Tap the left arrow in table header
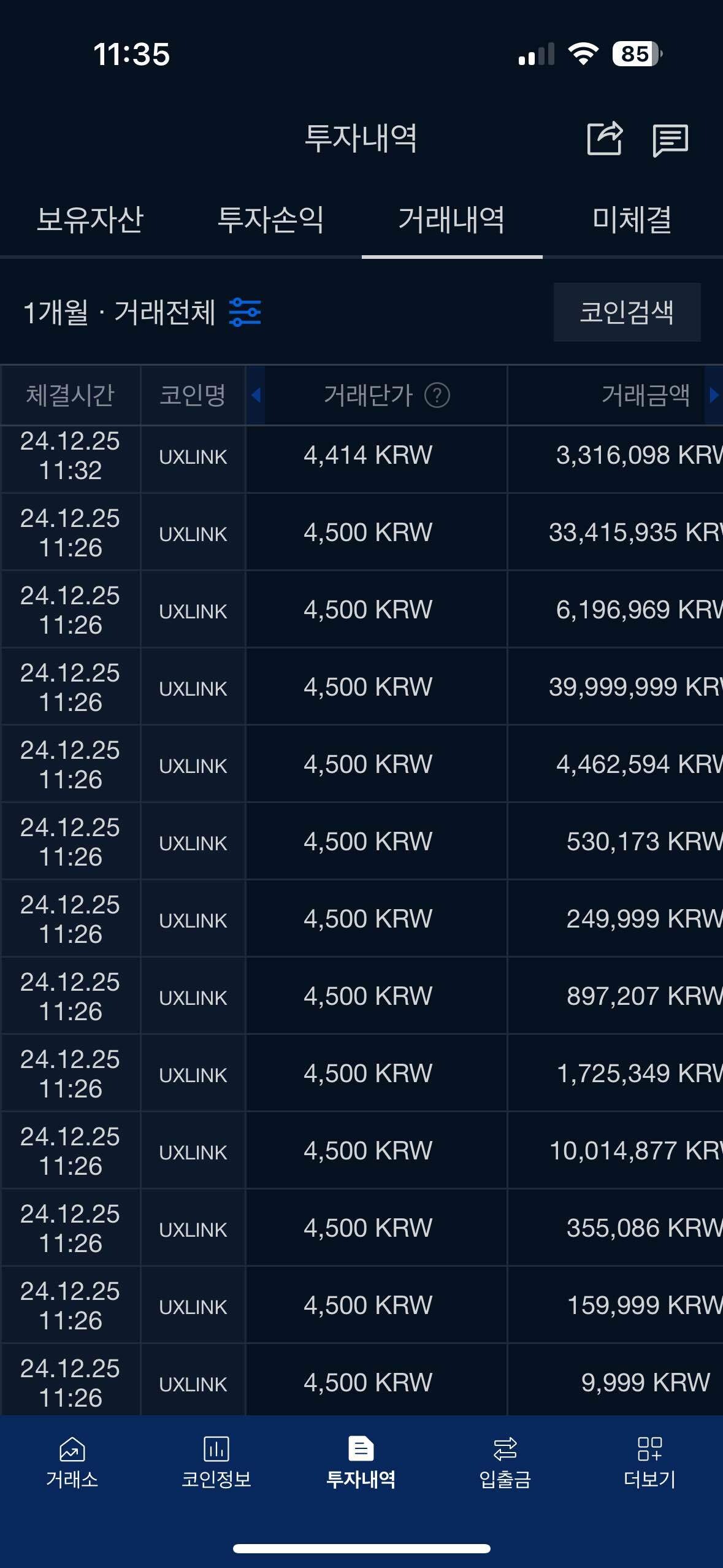 pos(256,396)
